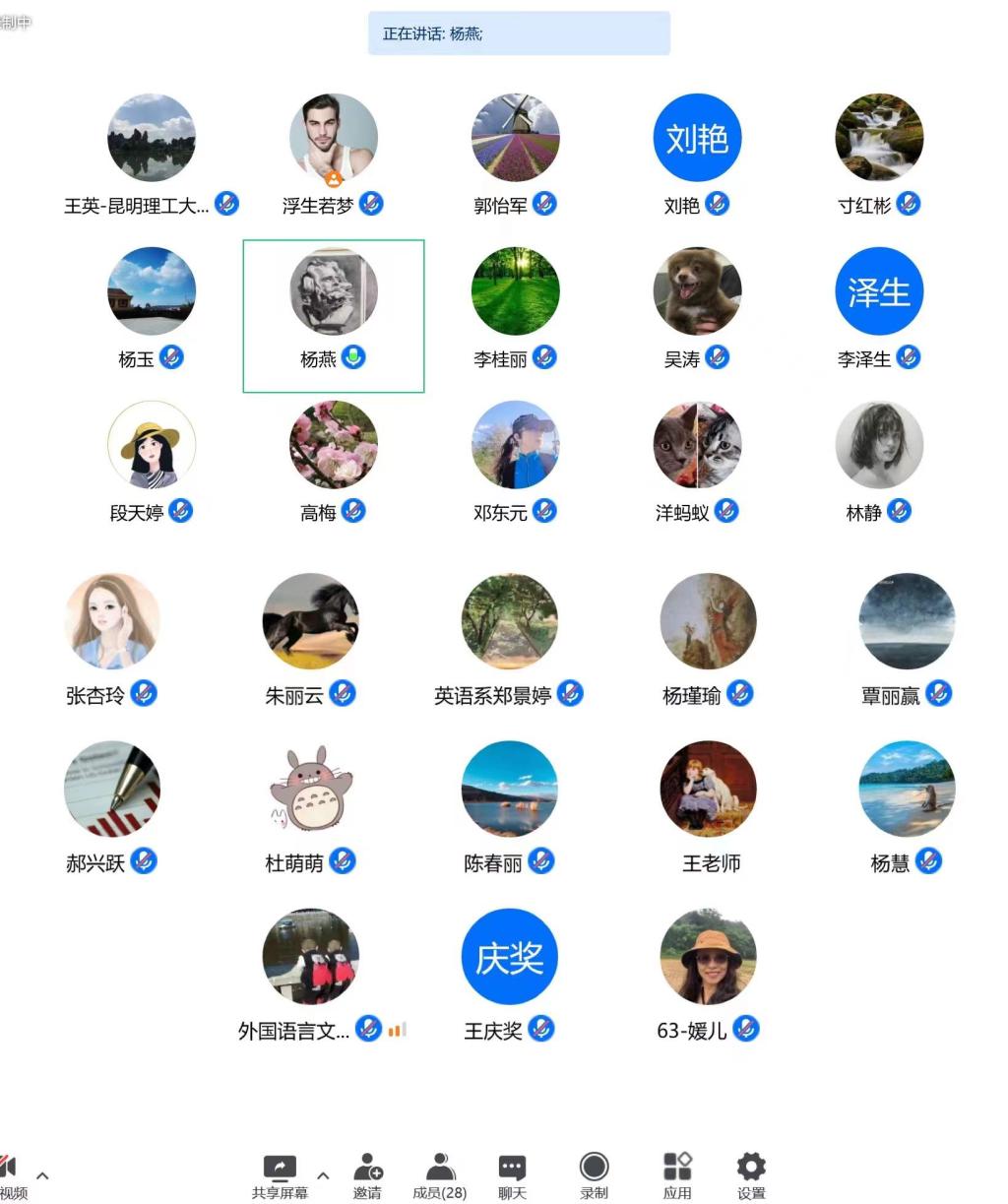Open the 共享屏幕 share screen button

[x=280, y=1175]
